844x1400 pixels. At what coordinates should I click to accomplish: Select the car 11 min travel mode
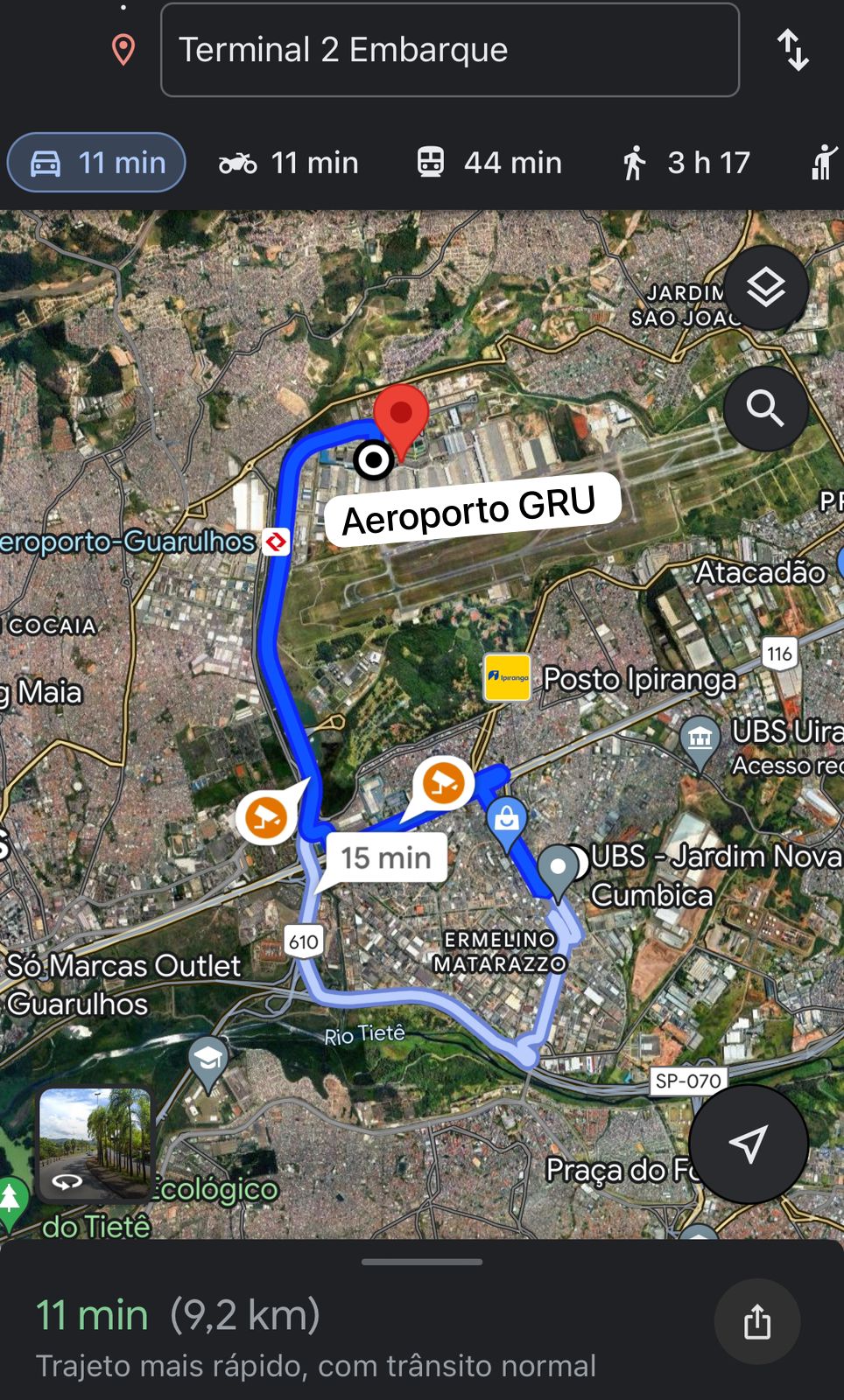click(x=96, y=163)
